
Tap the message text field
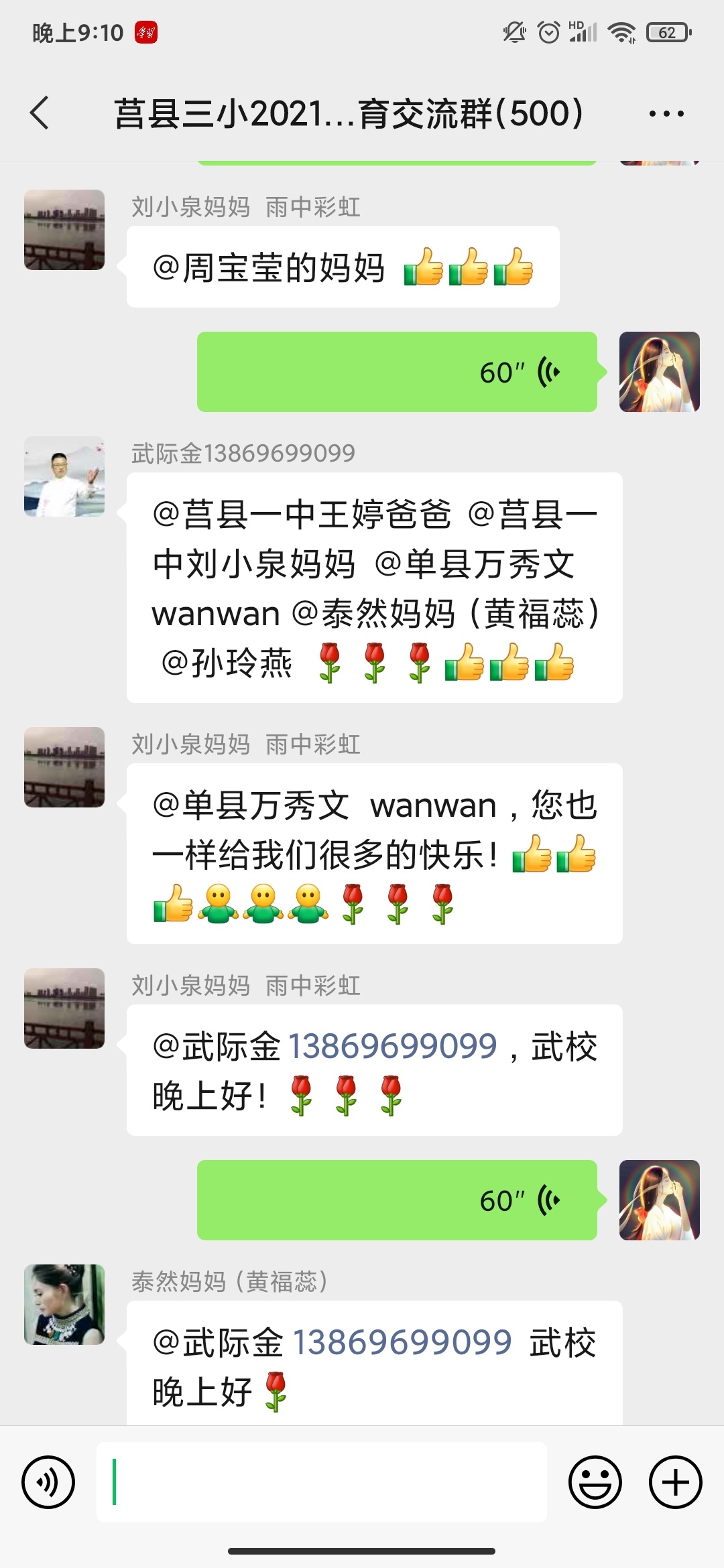click(x=322, y=1482)
